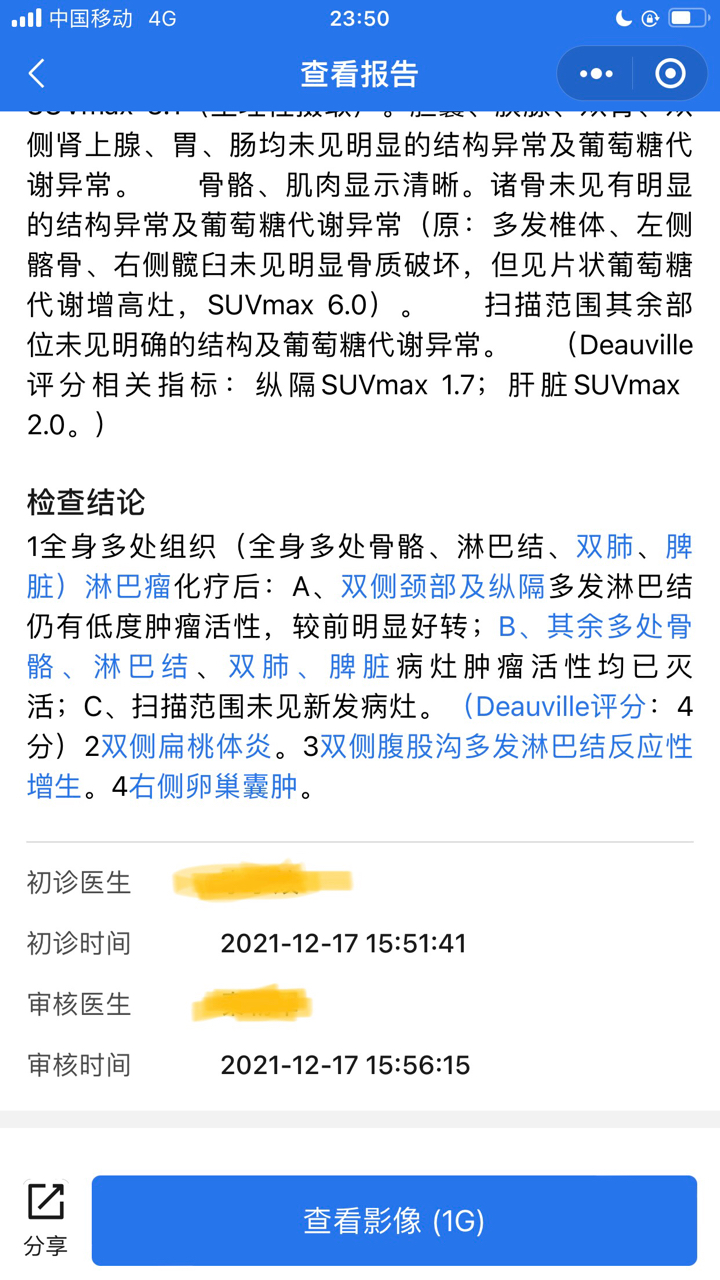
Task: Go back using the top-left arrow
Action: click(37, 74)
